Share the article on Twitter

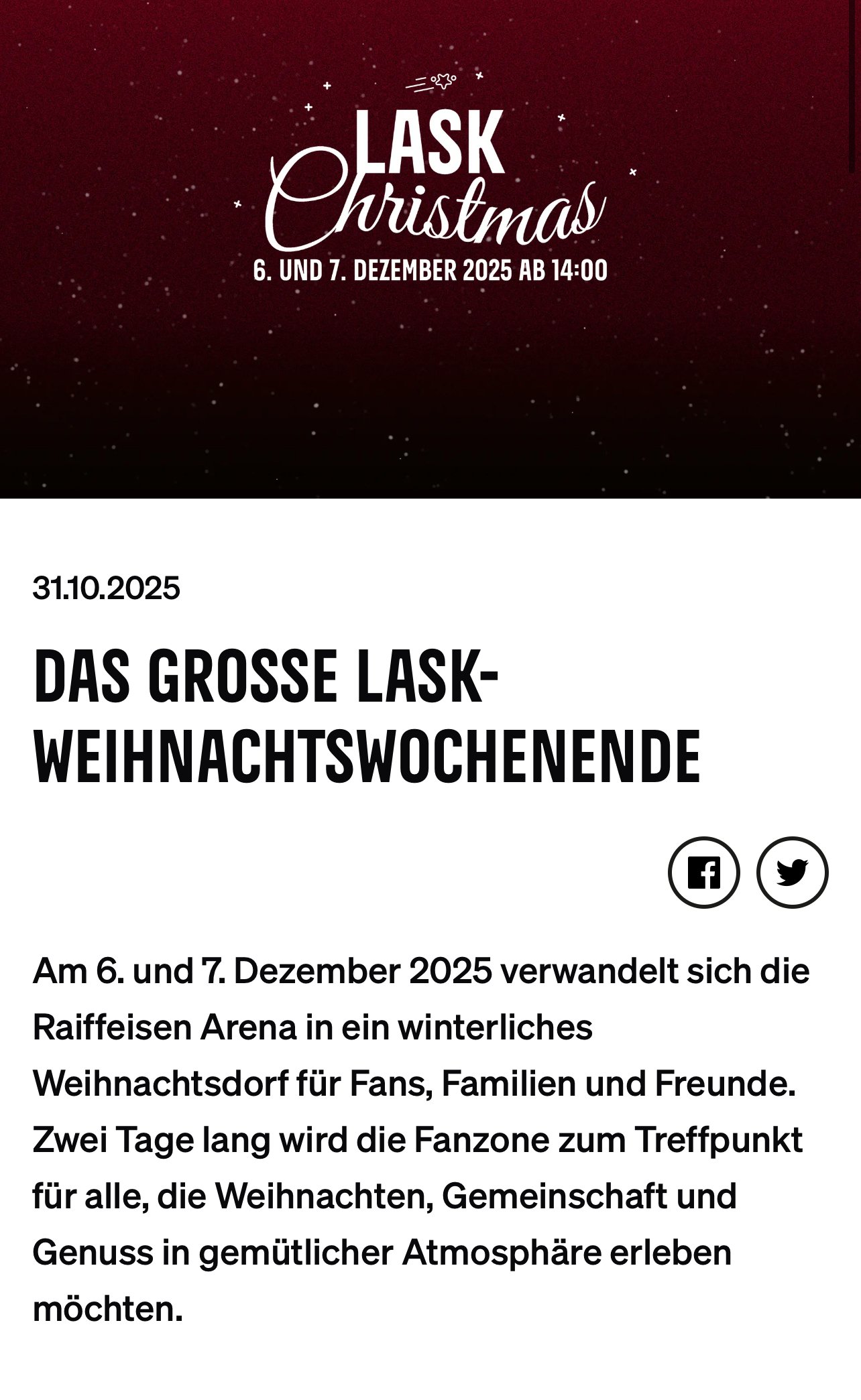(792, 873)
